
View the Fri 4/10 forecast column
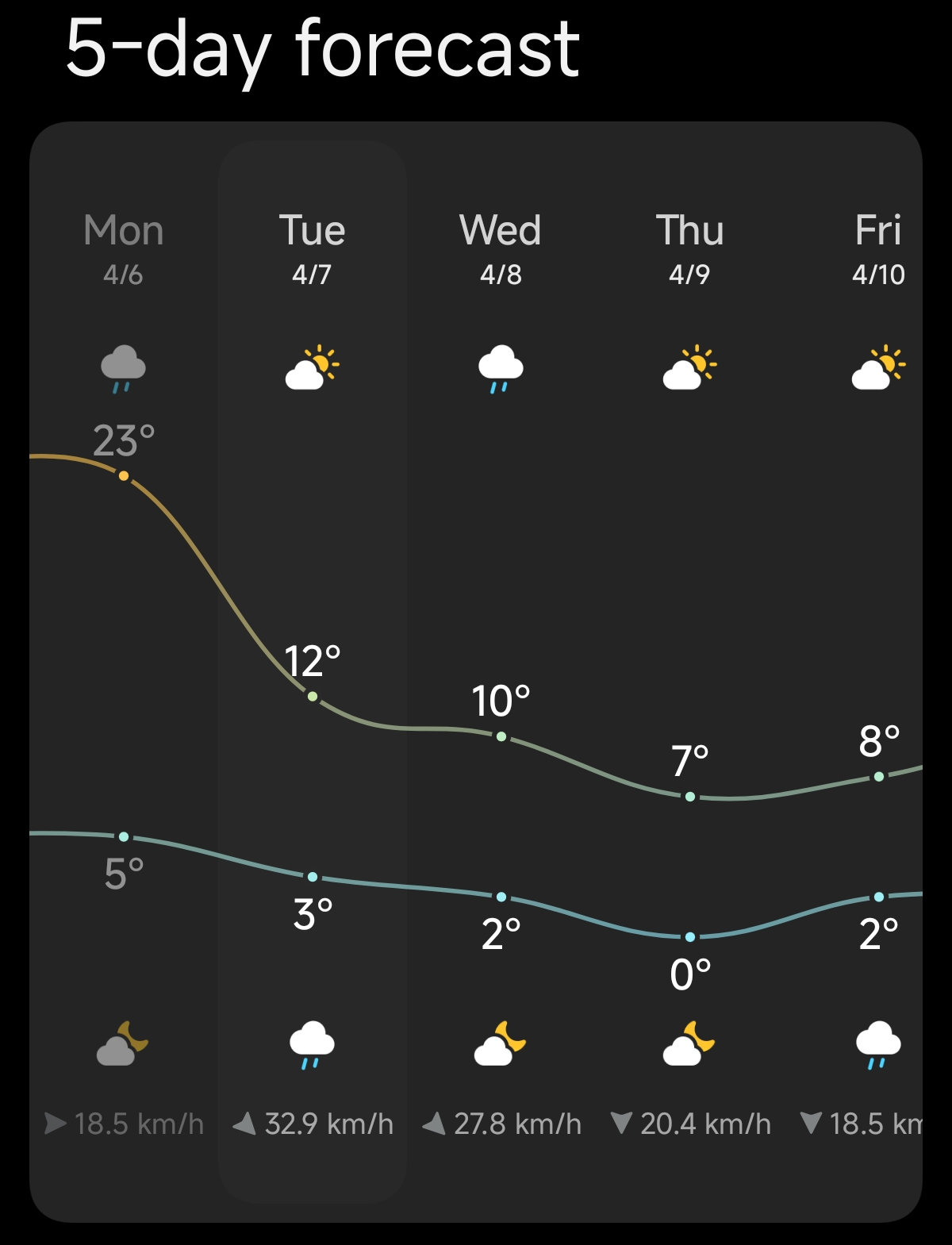877,248
